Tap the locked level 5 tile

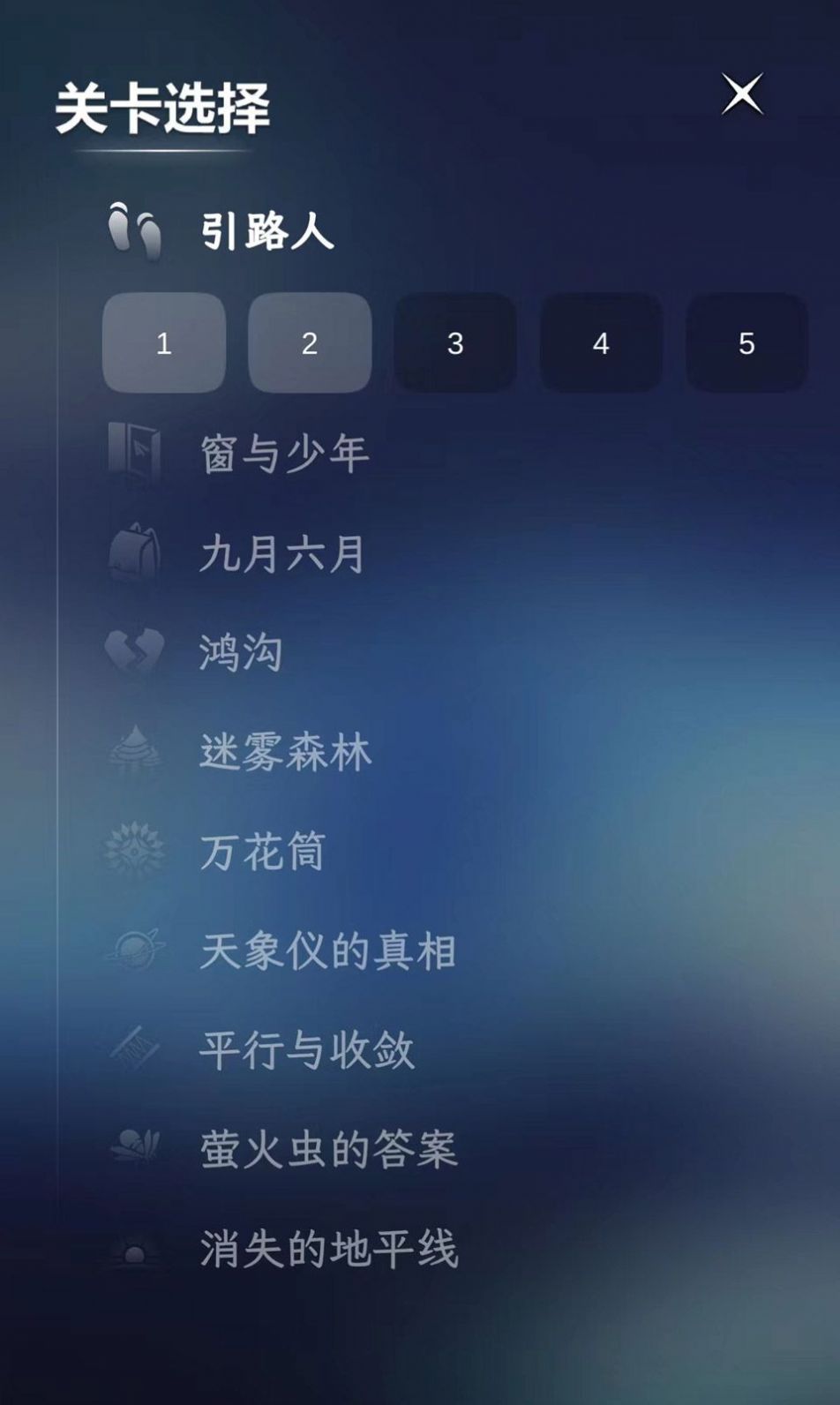pyautogui.click(x=746, y=343)
